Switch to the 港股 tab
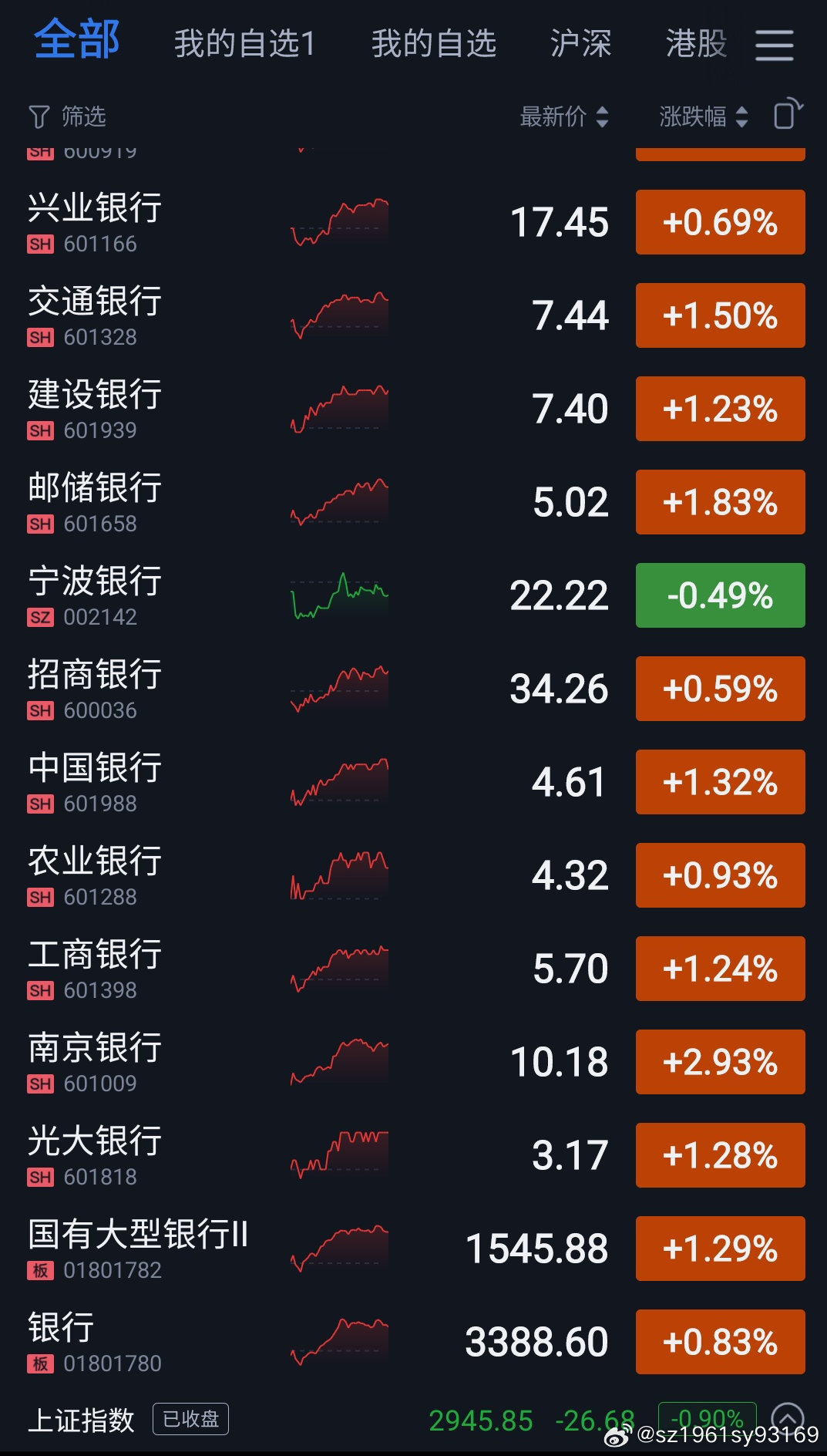 click(696, 43)
